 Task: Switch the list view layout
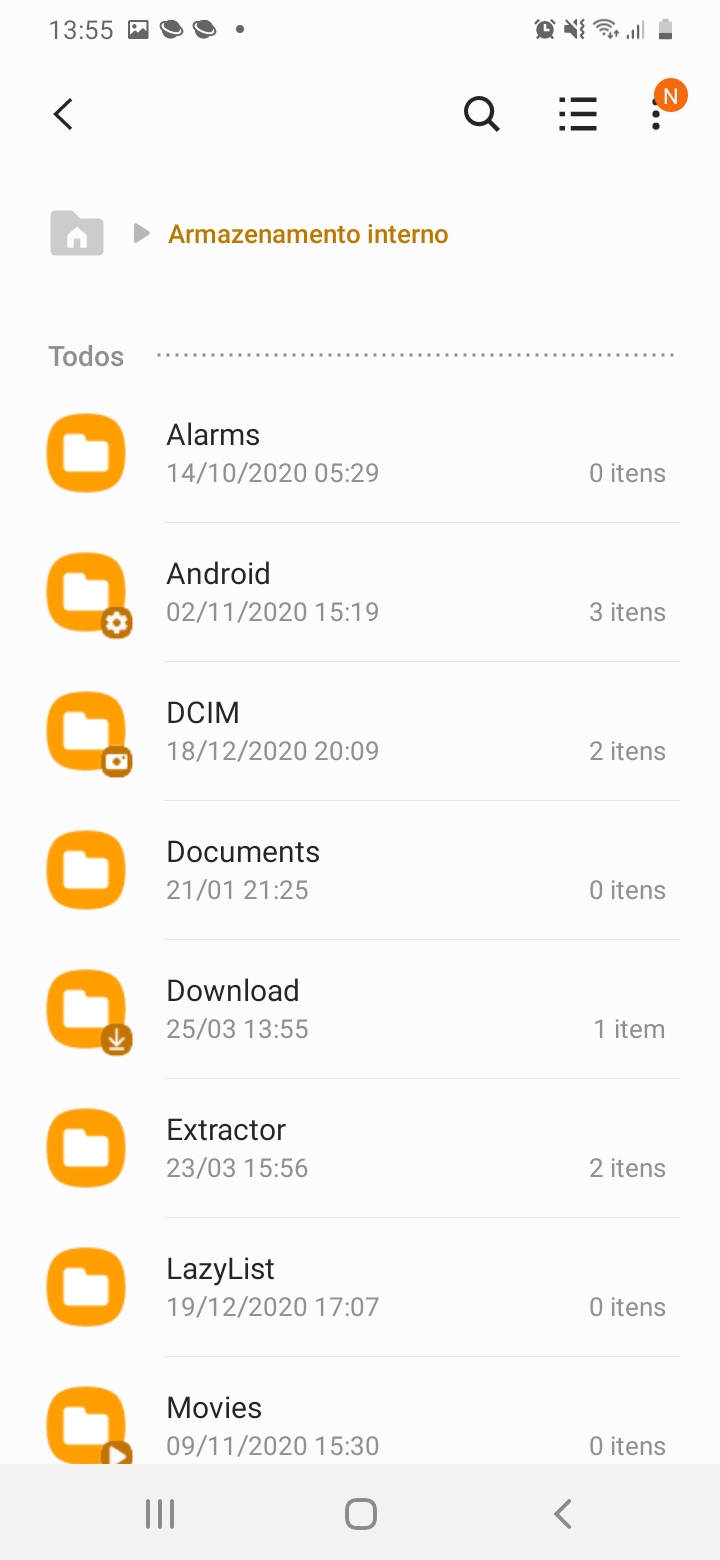tap(577, 114)
